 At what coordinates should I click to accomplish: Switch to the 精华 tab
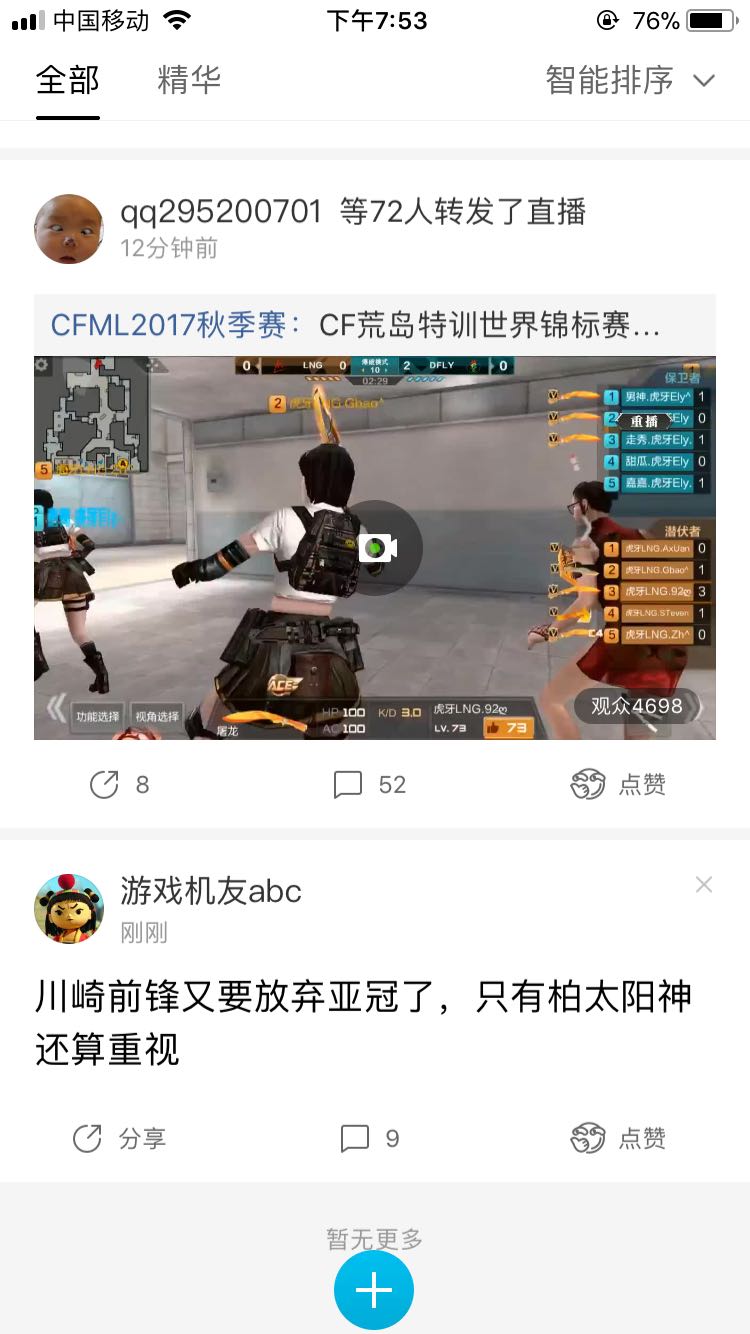click(x=189, y=80)
